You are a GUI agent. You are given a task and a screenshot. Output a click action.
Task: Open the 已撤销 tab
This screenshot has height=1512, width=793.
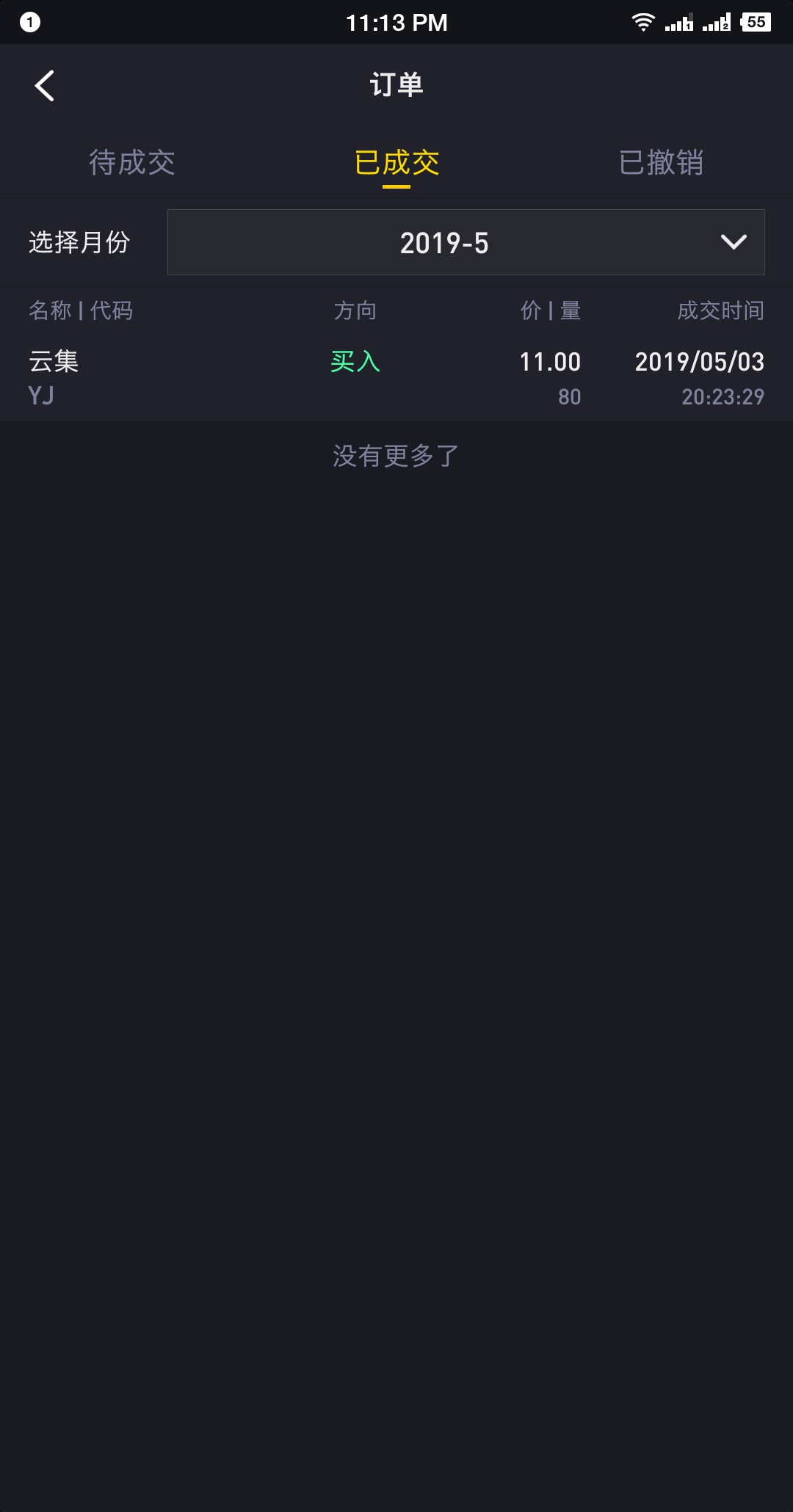pyautogui.click(x=661, y=162)
